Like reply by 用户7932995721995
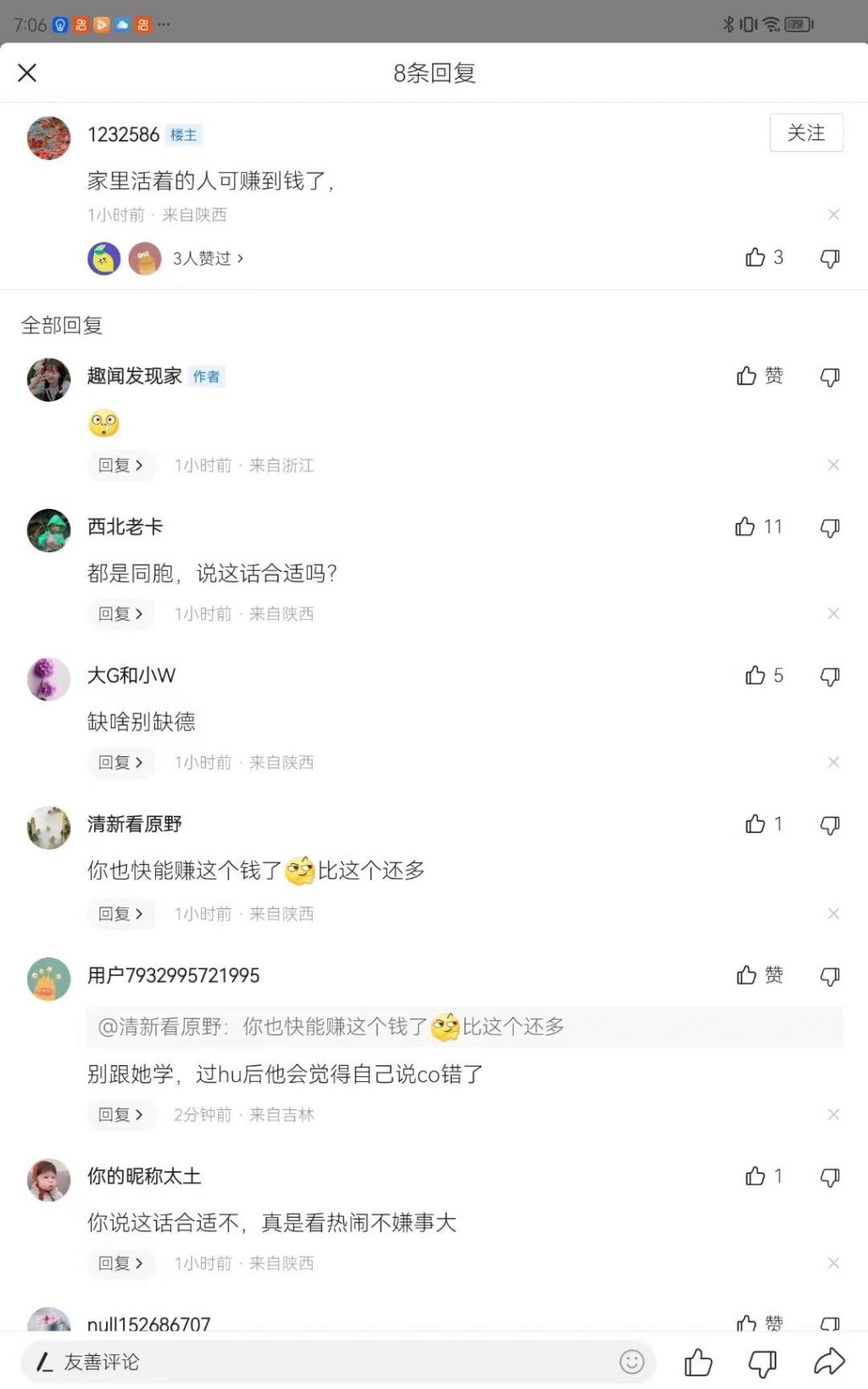 (x=747, y=975)
